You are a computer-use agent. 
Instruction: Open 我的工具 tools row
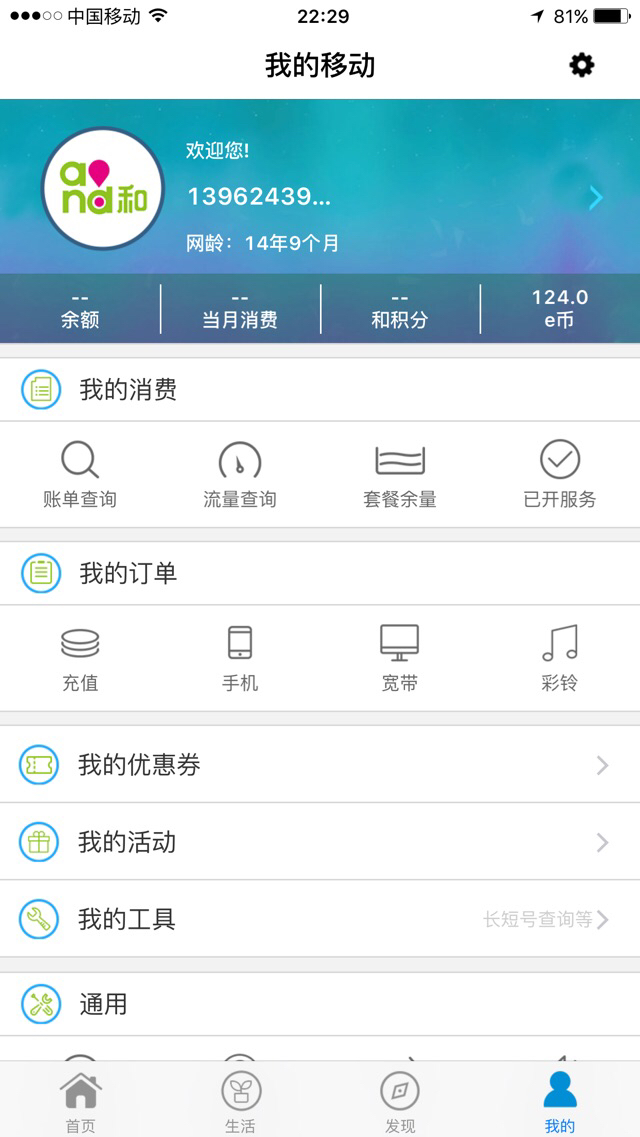320,919
